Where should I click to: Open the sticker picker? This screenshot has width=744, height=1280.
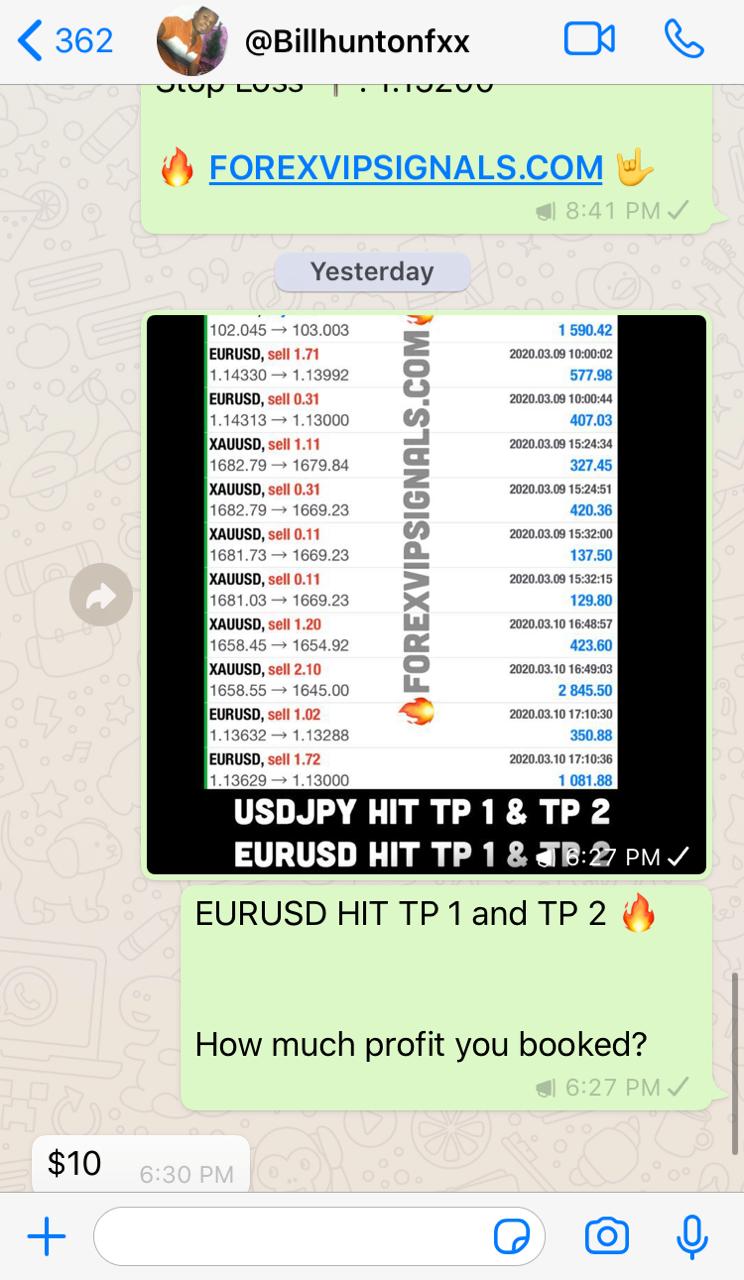tap(512, 1237)
